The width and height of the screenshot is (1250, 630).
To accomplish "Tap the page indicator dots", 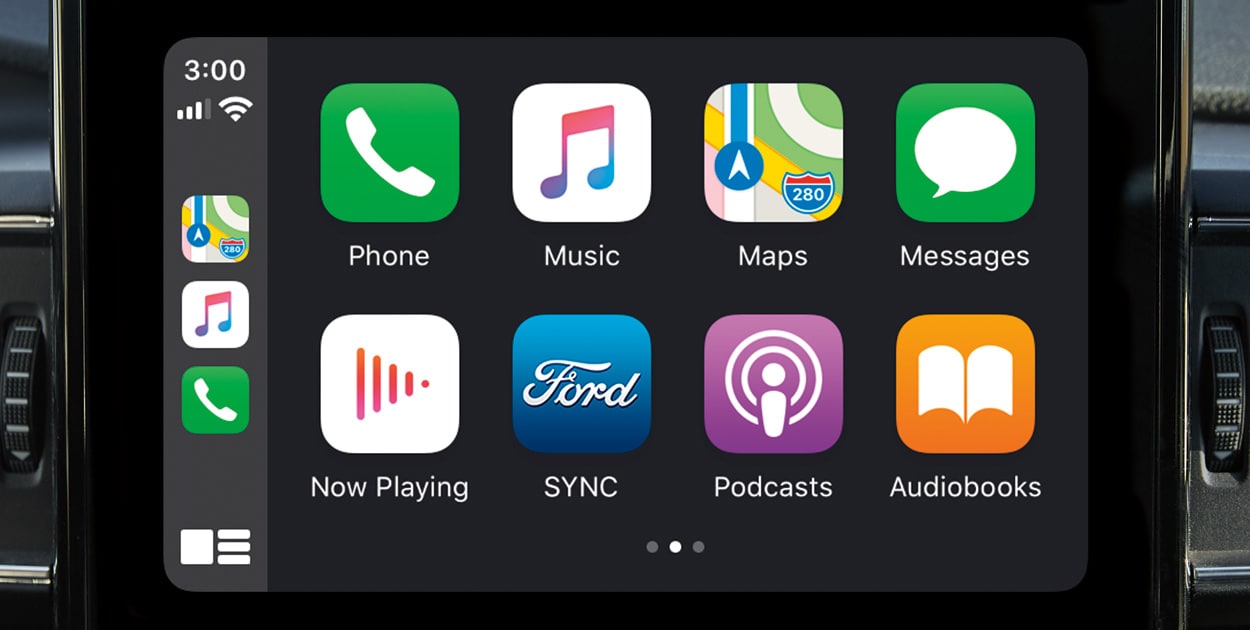I will (x=675, y=547).
